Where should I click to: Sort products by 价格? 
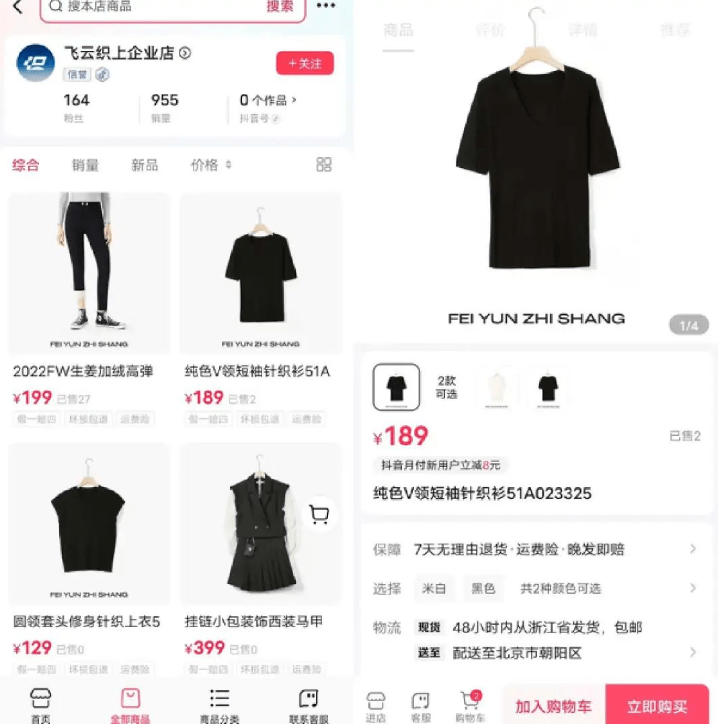click(210, 165)
